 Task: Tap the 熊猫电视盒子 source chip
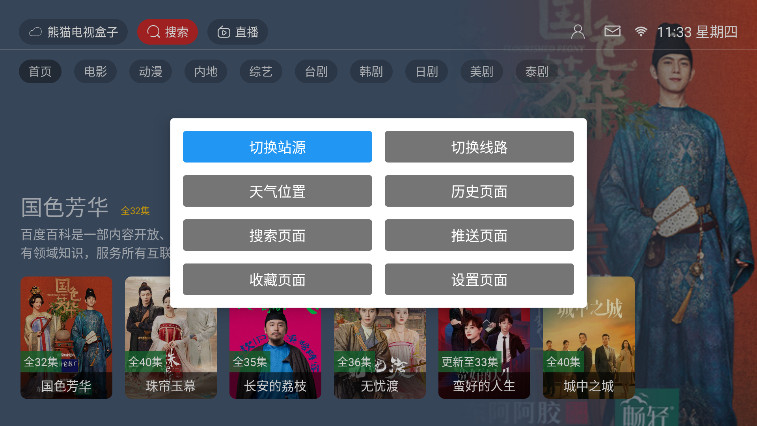pyautogui.click(x=73, y=32)
